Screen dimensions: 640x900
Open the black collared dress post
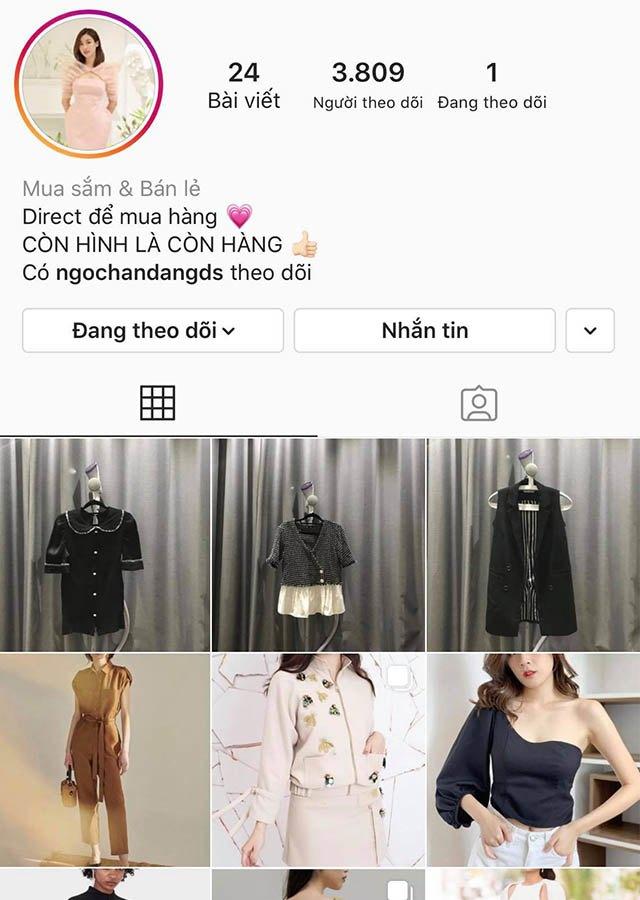105,545
